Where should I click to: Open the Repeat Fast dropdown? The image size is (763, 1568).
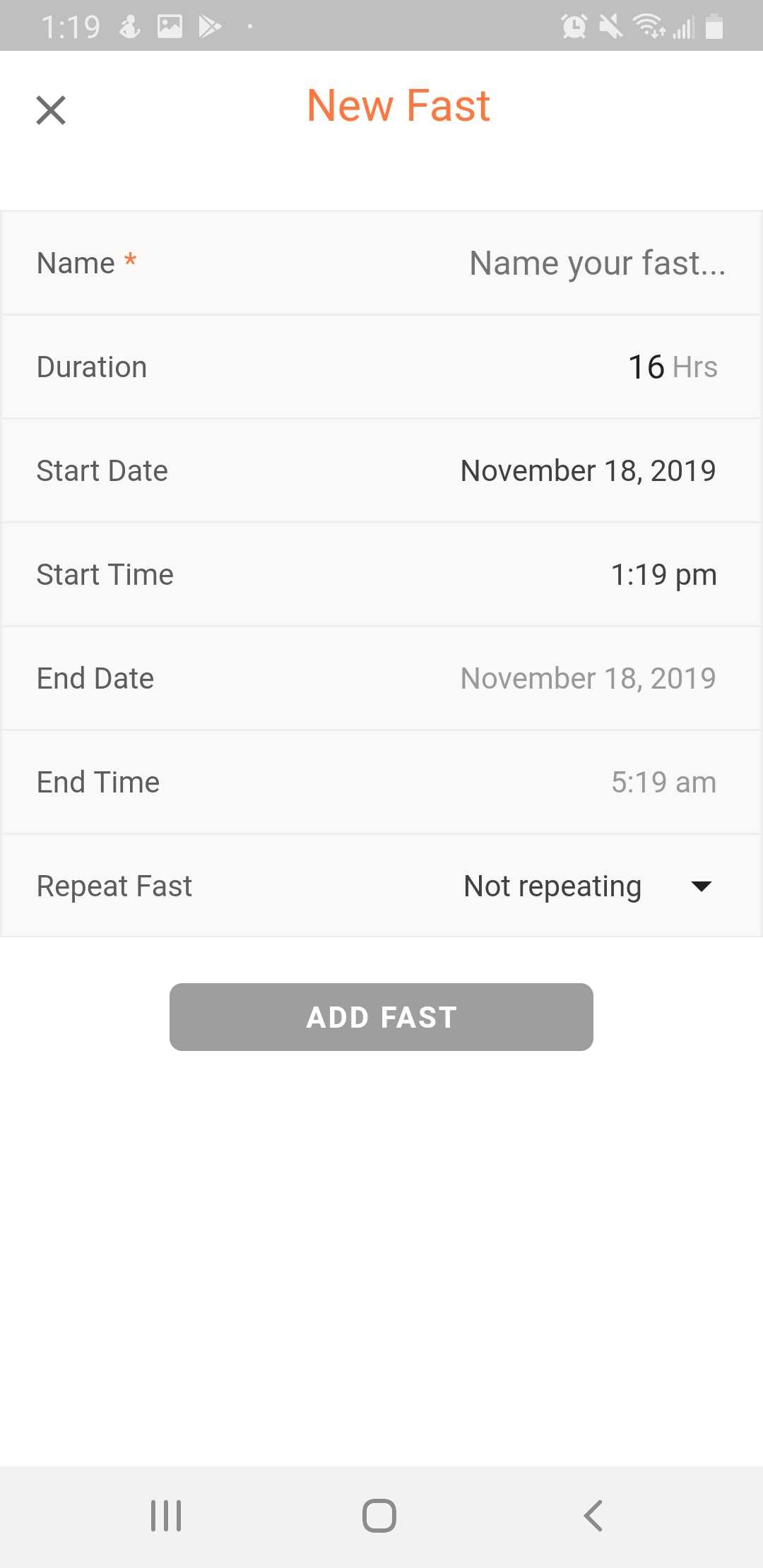[x=588, y=886]
